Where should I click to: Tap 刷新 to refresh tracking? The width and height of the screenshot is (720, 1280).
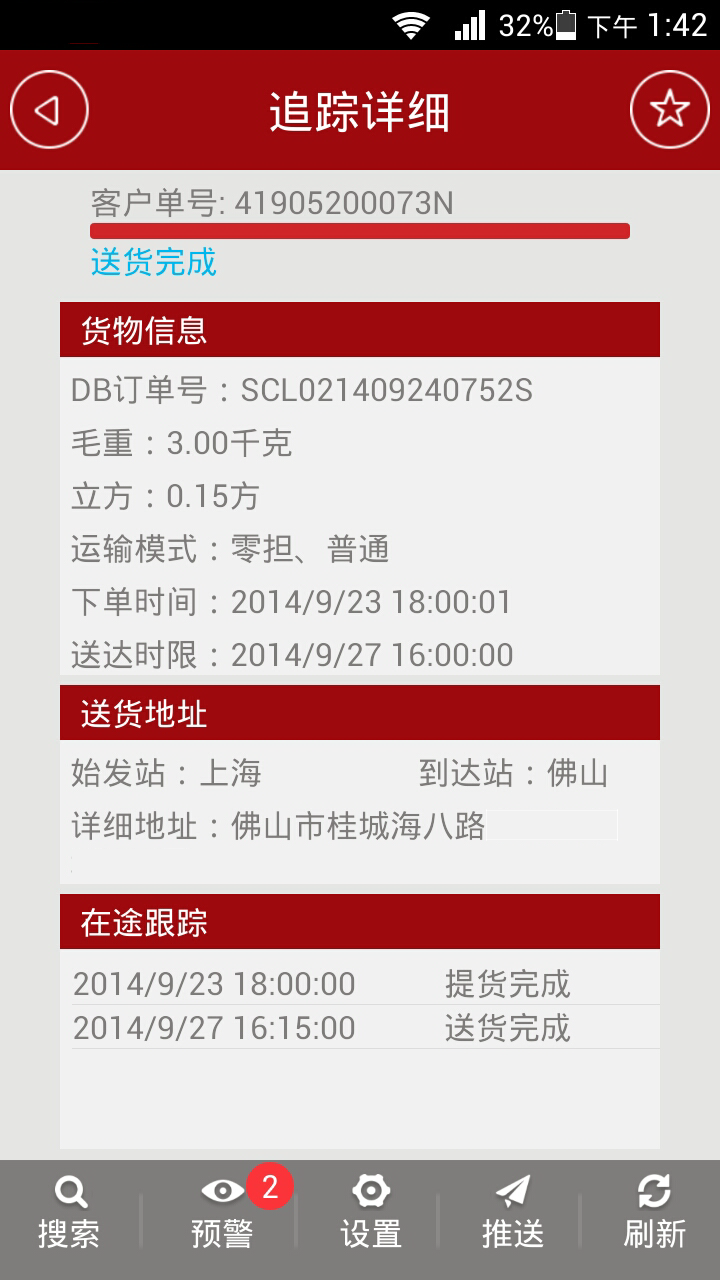click(654, 1212)
